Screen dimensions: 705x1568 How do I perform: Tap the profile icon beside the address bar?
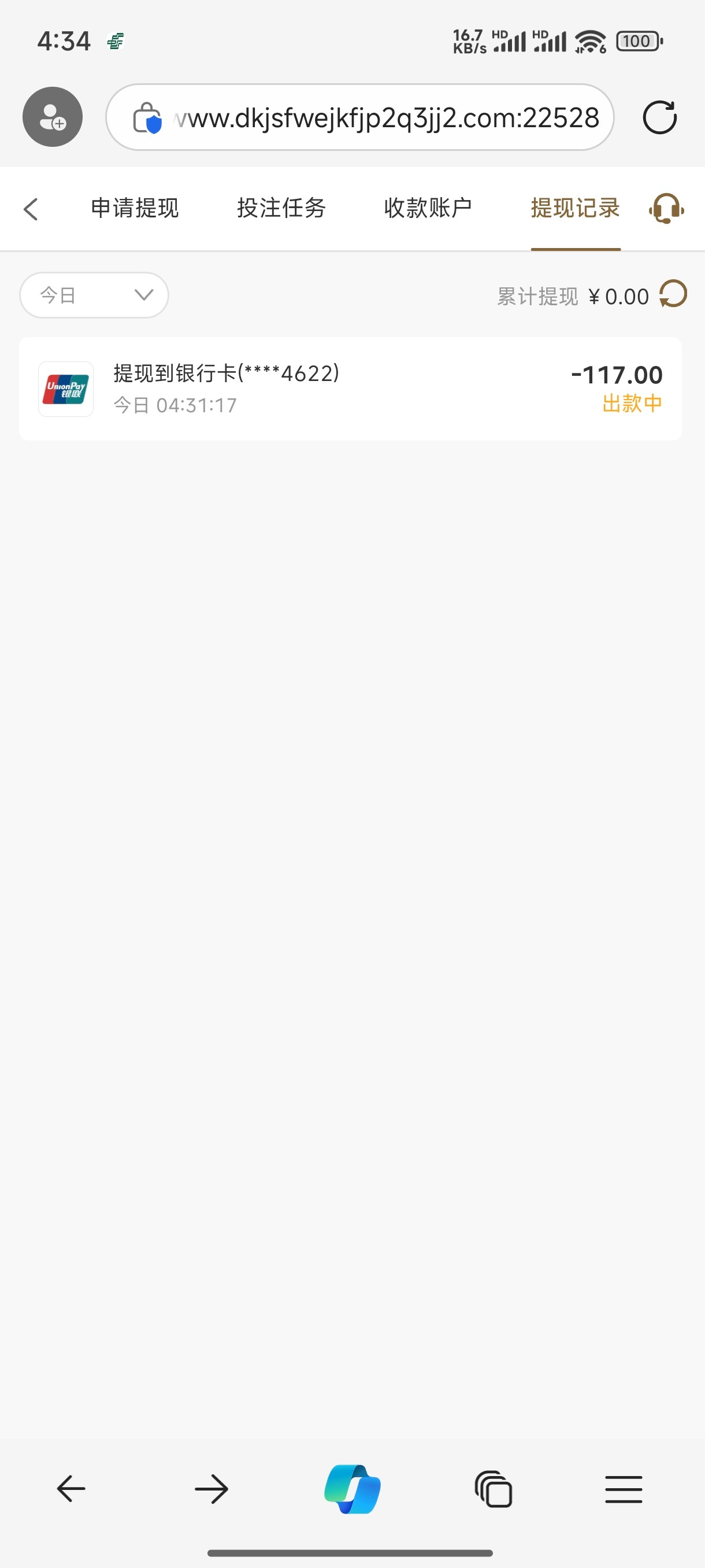tap(53, 117)
